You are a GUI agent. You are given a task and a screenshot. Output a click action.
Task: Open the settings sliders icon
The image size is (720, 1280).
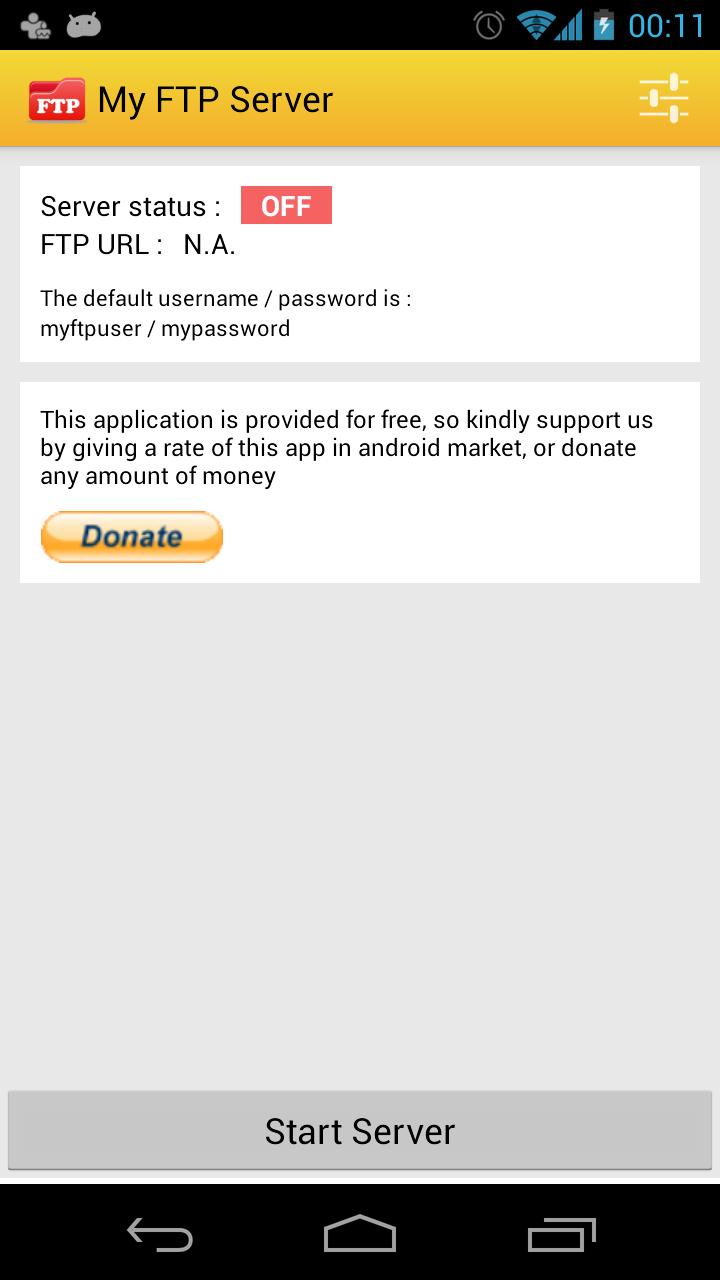tap(663, 98)
